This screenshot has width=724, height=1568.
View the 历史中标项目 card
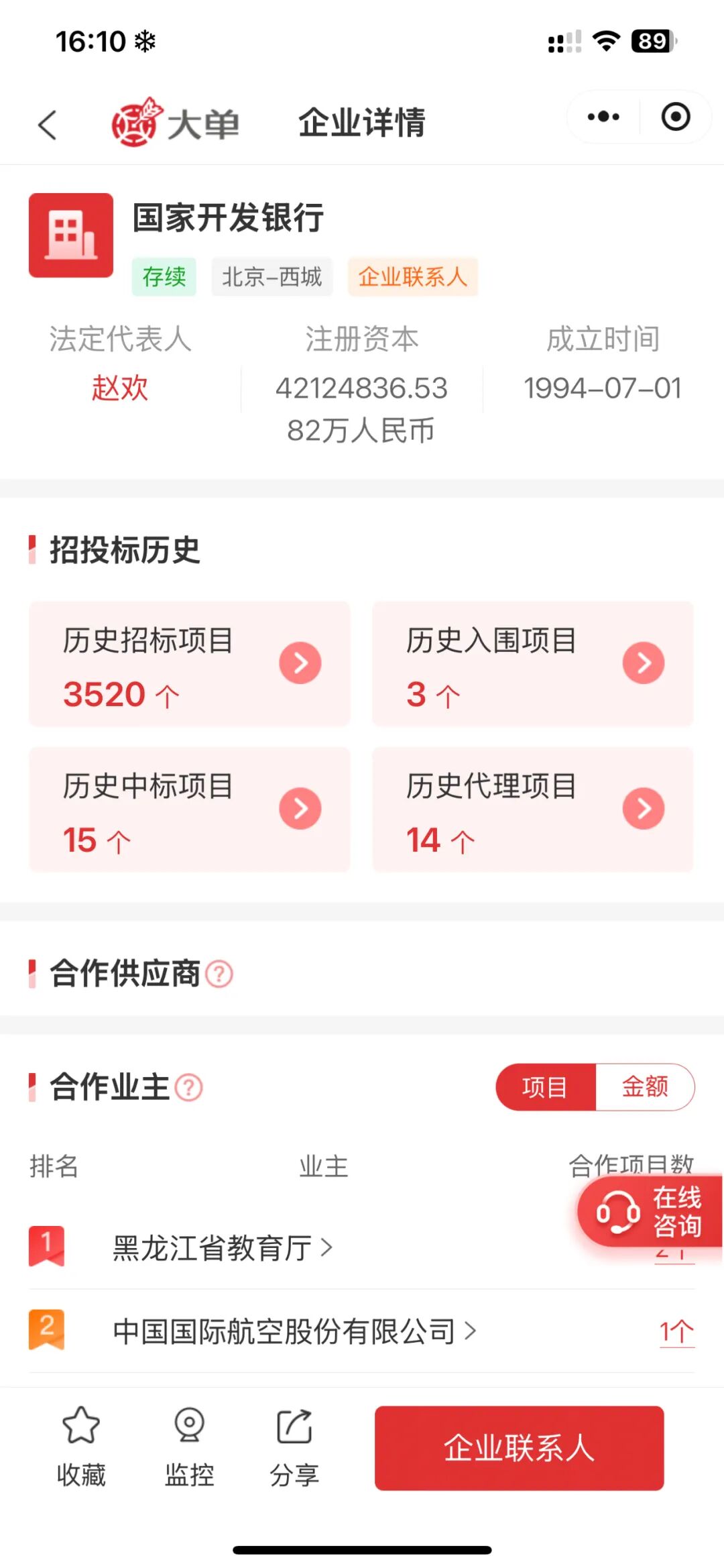(190, 809)
